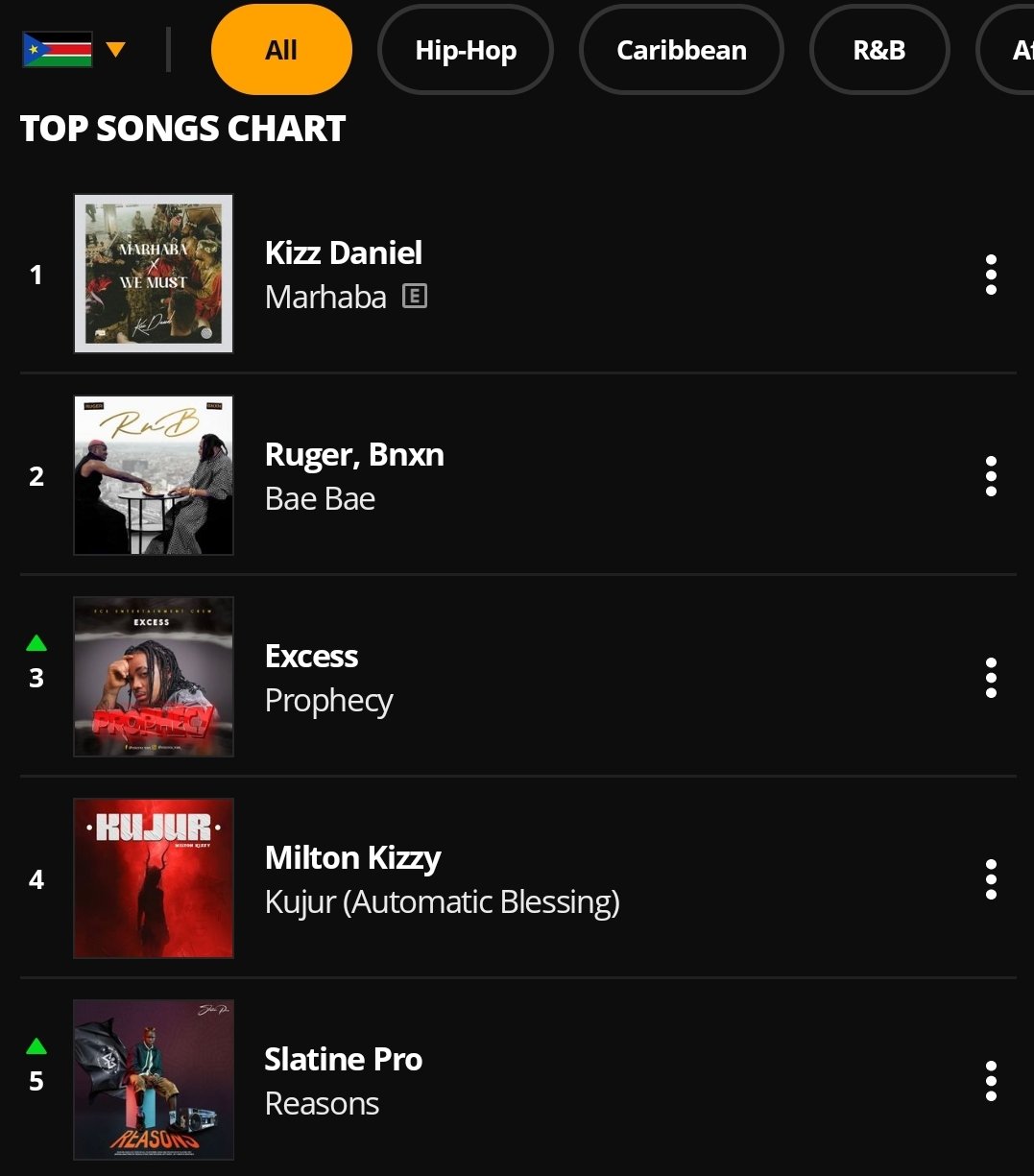Play Bae Bae by Ruger, Bnxn
Viewport: 1034px width, 1176px height.
click(154, 475)
